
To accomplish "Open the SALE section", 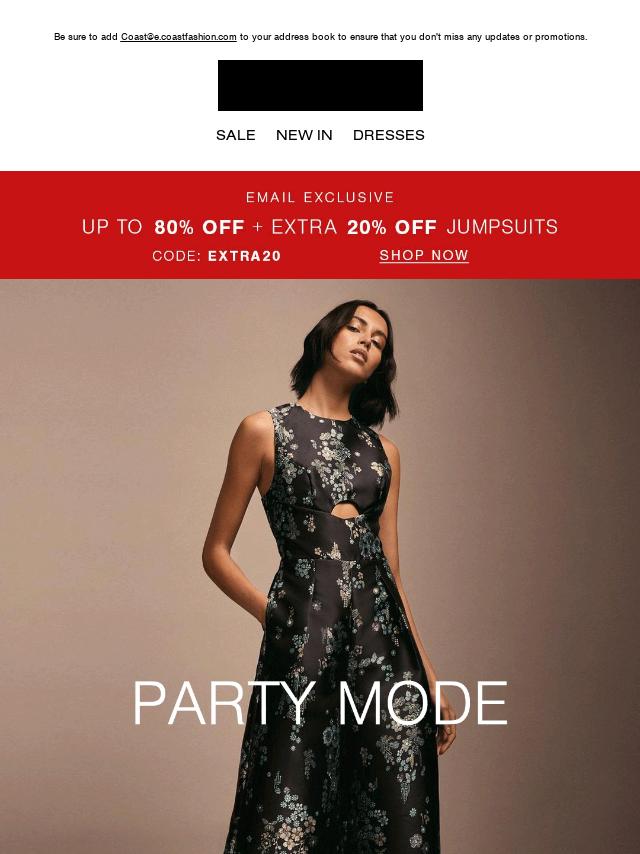I will (235, 135).
